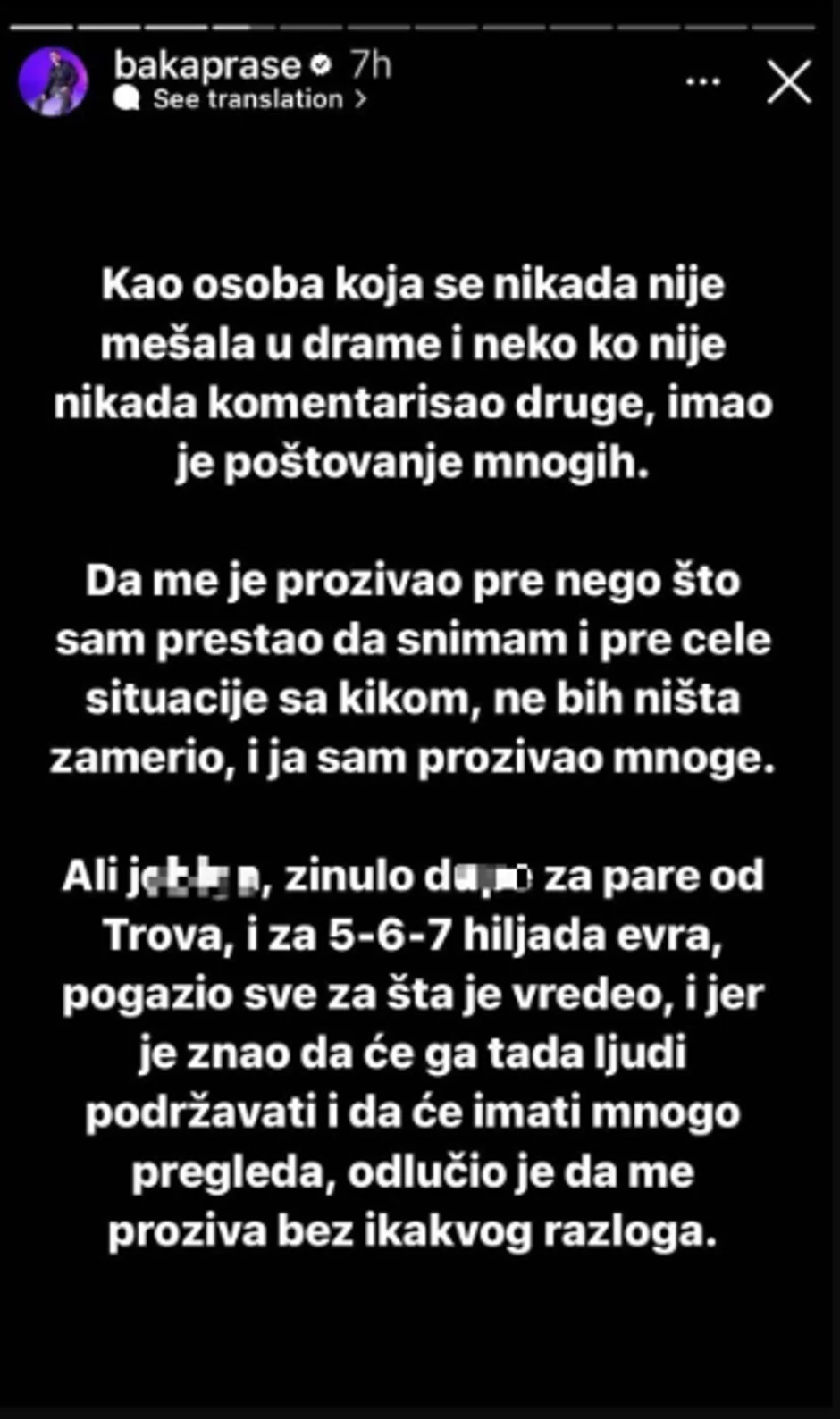Viewport: 840px width, 1419px height.
Task: Tap the black background below the text
Action: [x=420, y=1340]
